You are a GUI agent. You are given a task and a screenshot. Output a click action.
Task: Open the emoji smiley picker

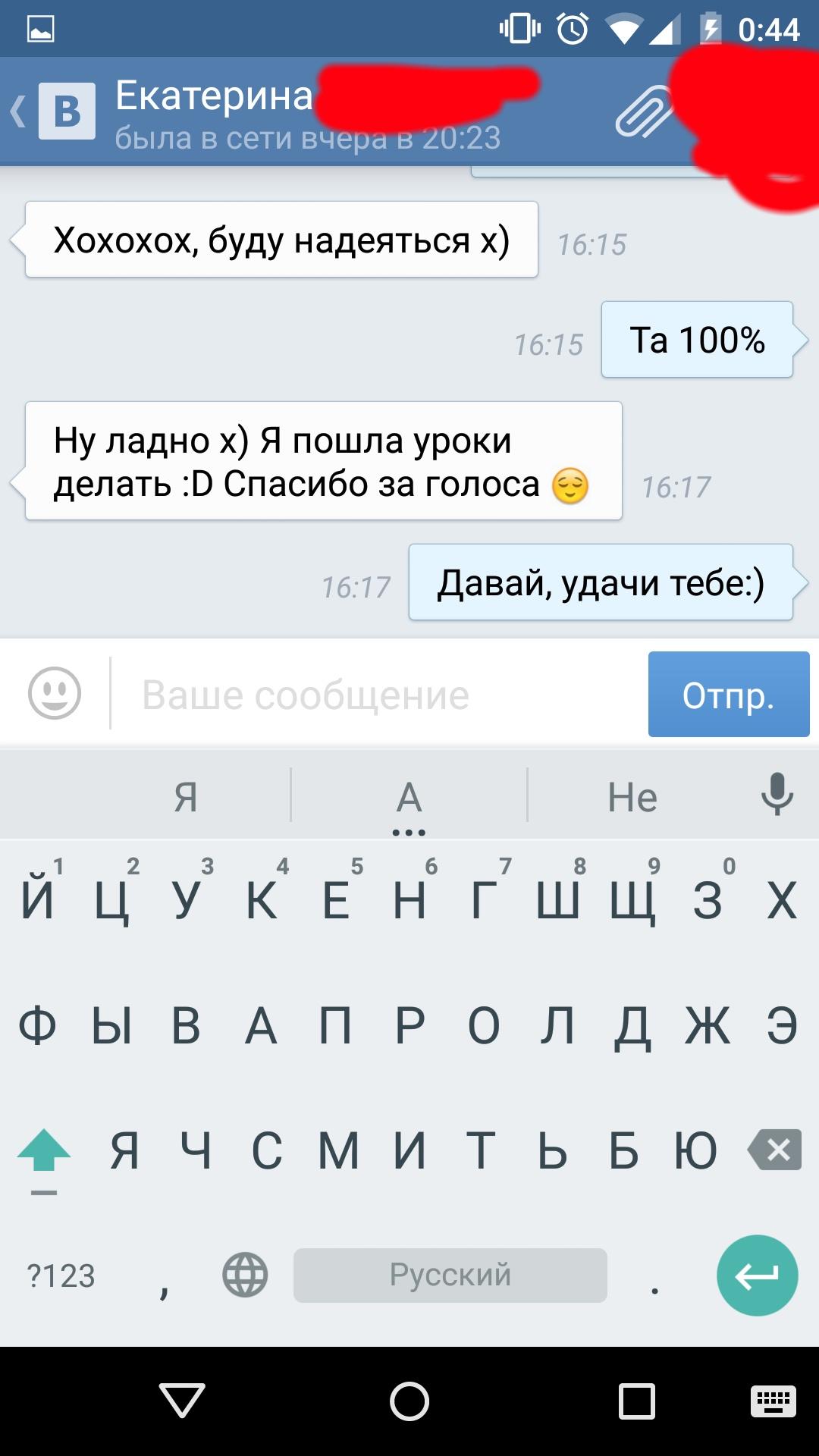coord(55,692)
